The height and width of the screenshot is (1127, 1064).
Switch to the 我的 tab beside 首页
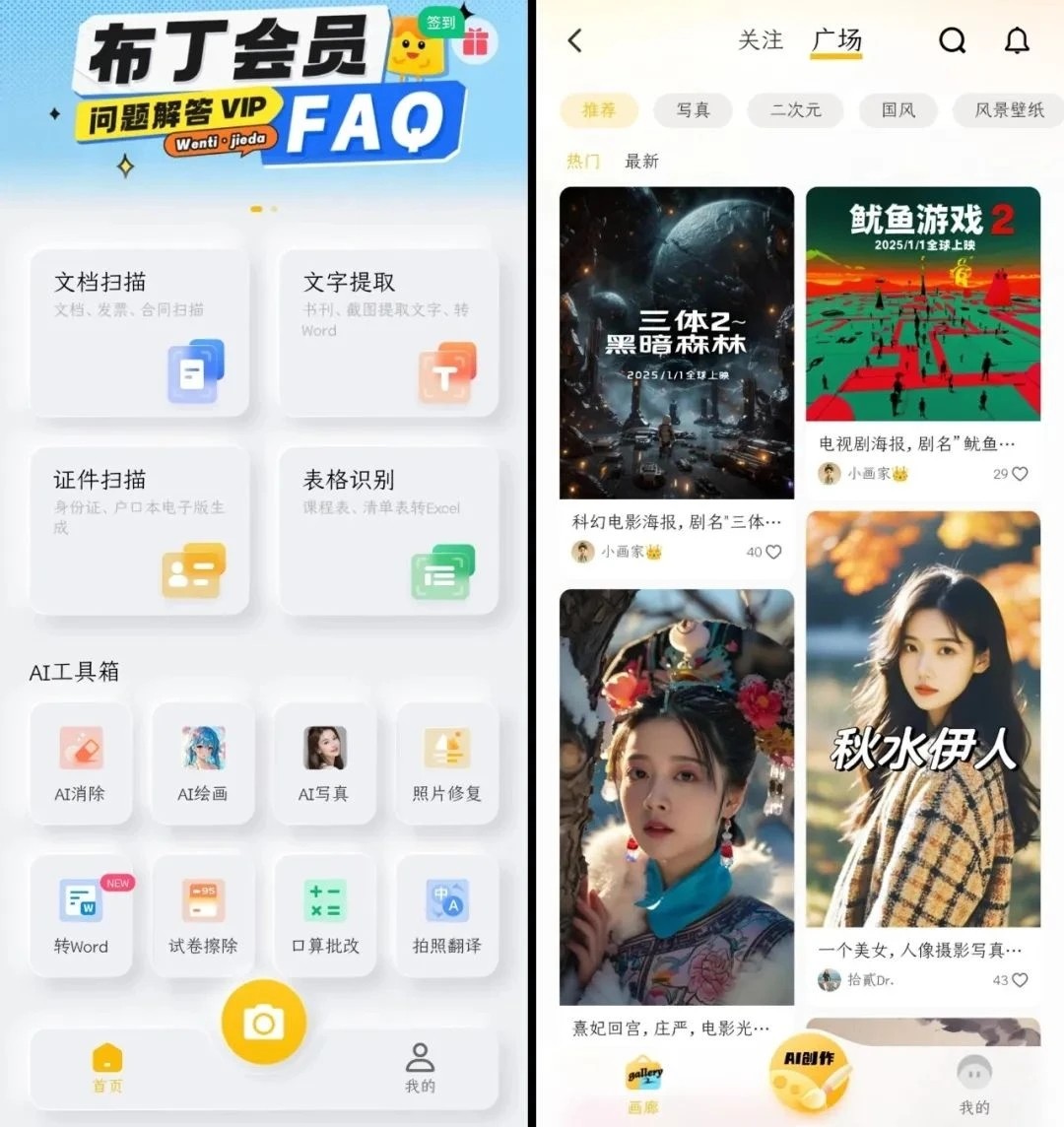[x=420, y=1068]
